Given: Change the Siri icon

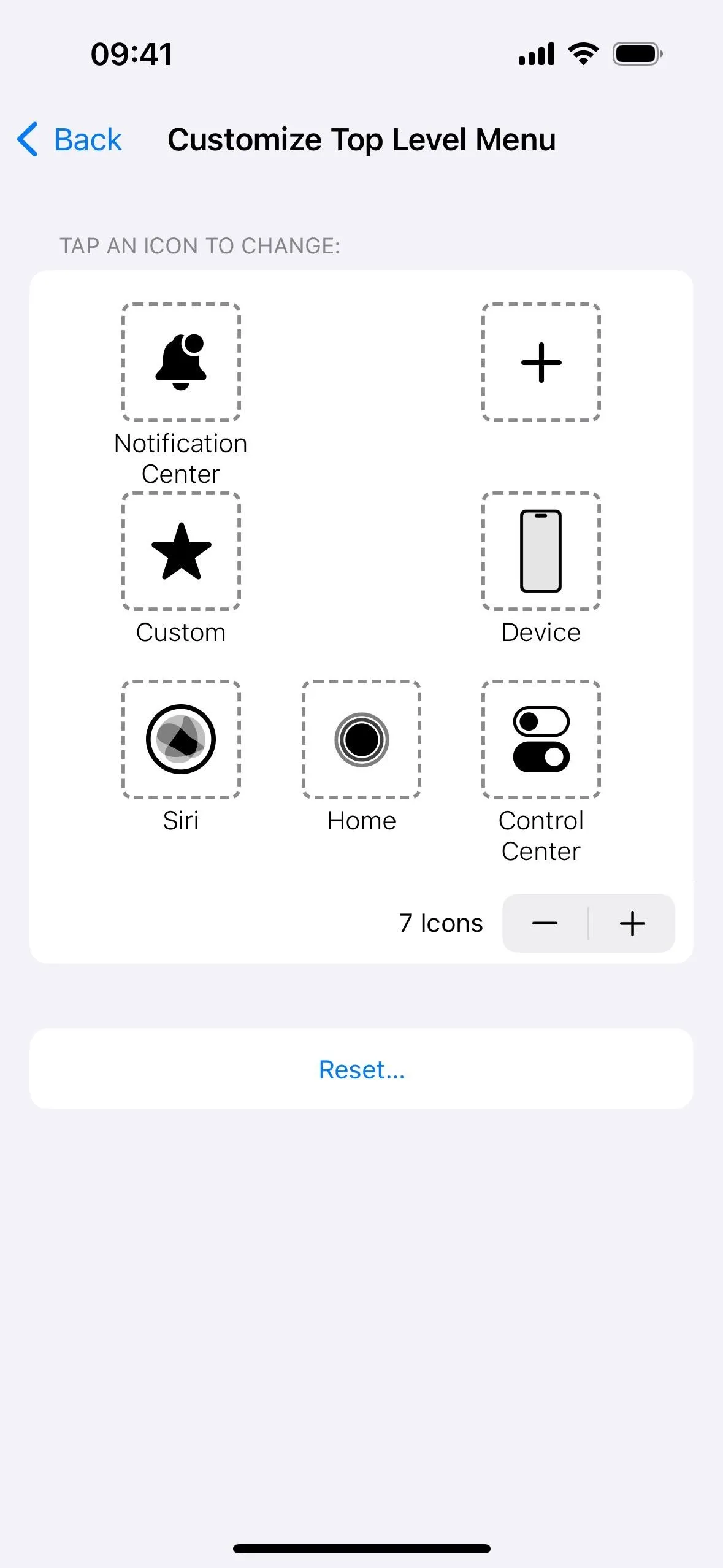Looking at the screenshot, I should click(x=181, y=740).
